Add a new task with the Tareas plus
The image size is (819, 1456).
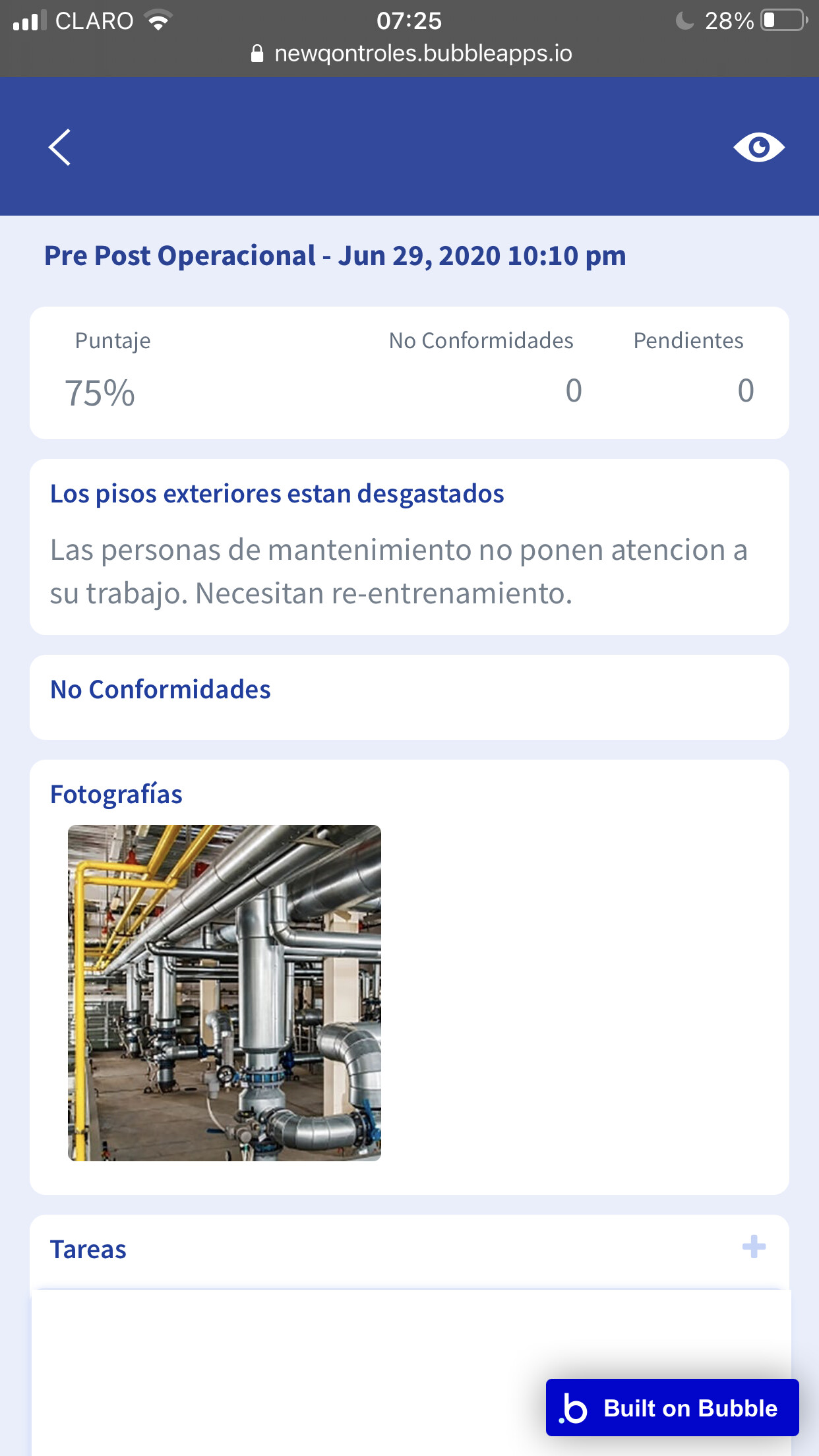[754, 1247]
